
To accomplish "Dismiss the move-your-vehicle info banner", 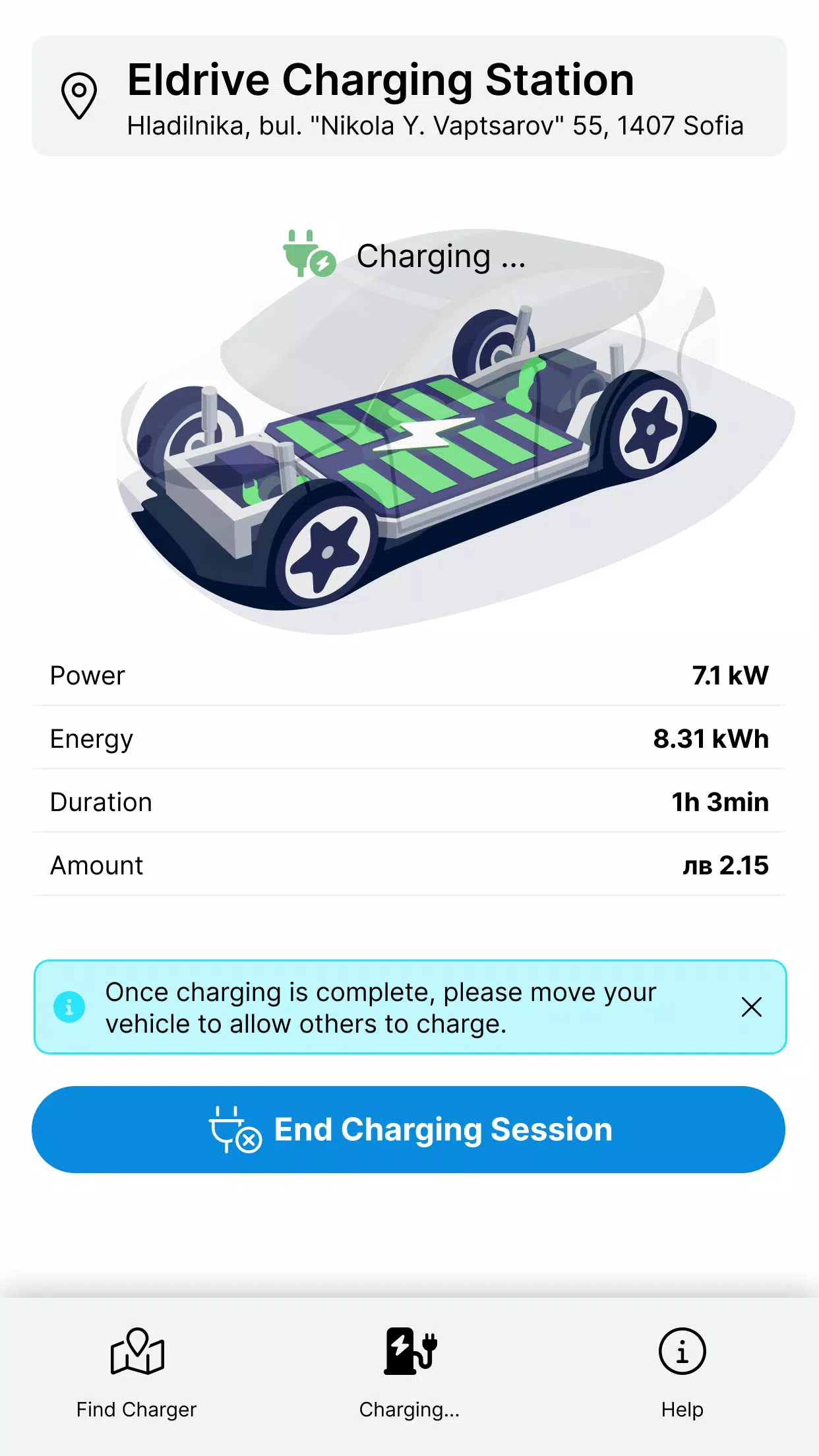I will pyautogui.click(x=751, y=1007).
